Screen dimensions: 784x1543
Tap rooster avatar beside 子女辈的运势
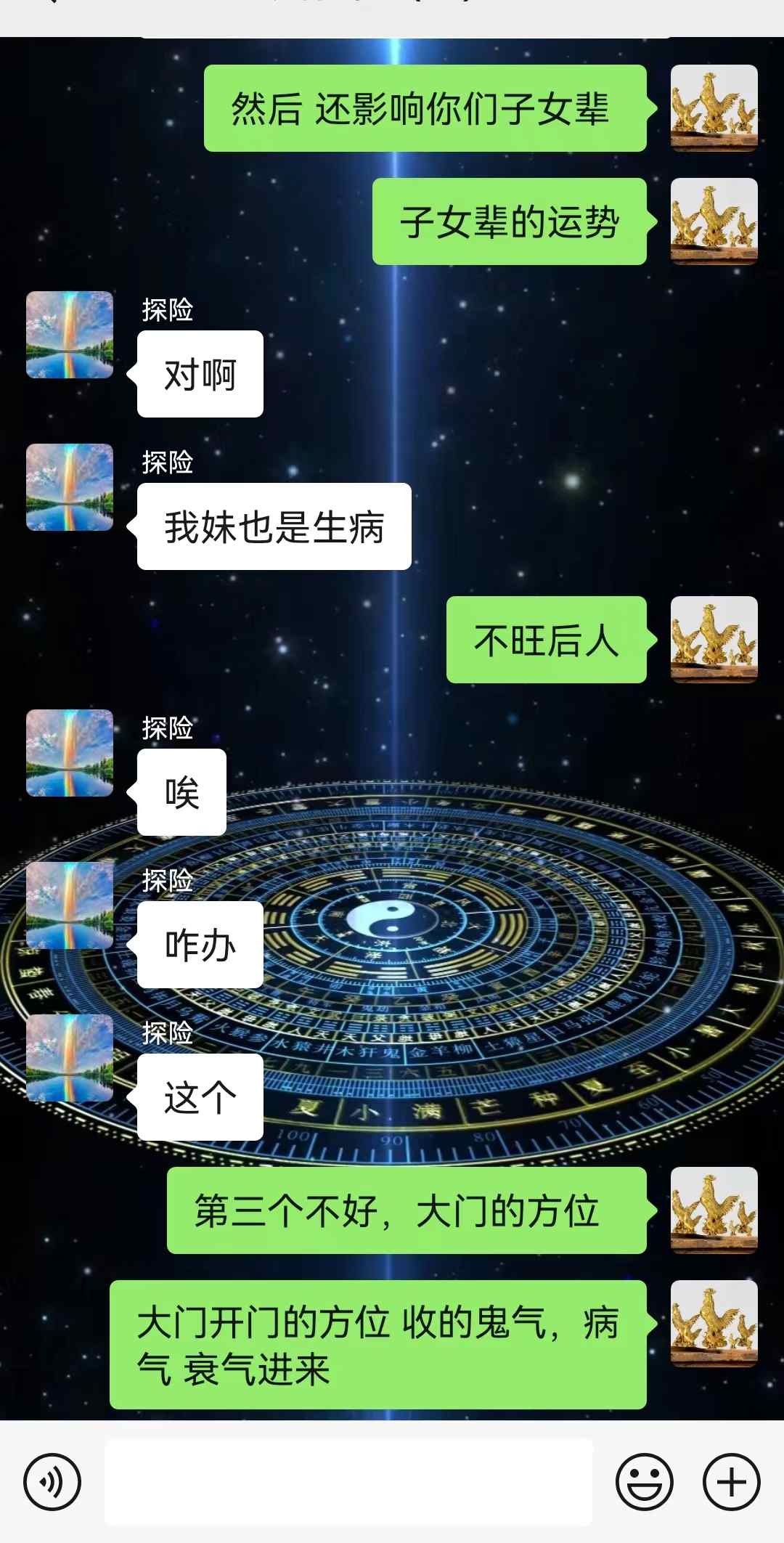[714, 221]
